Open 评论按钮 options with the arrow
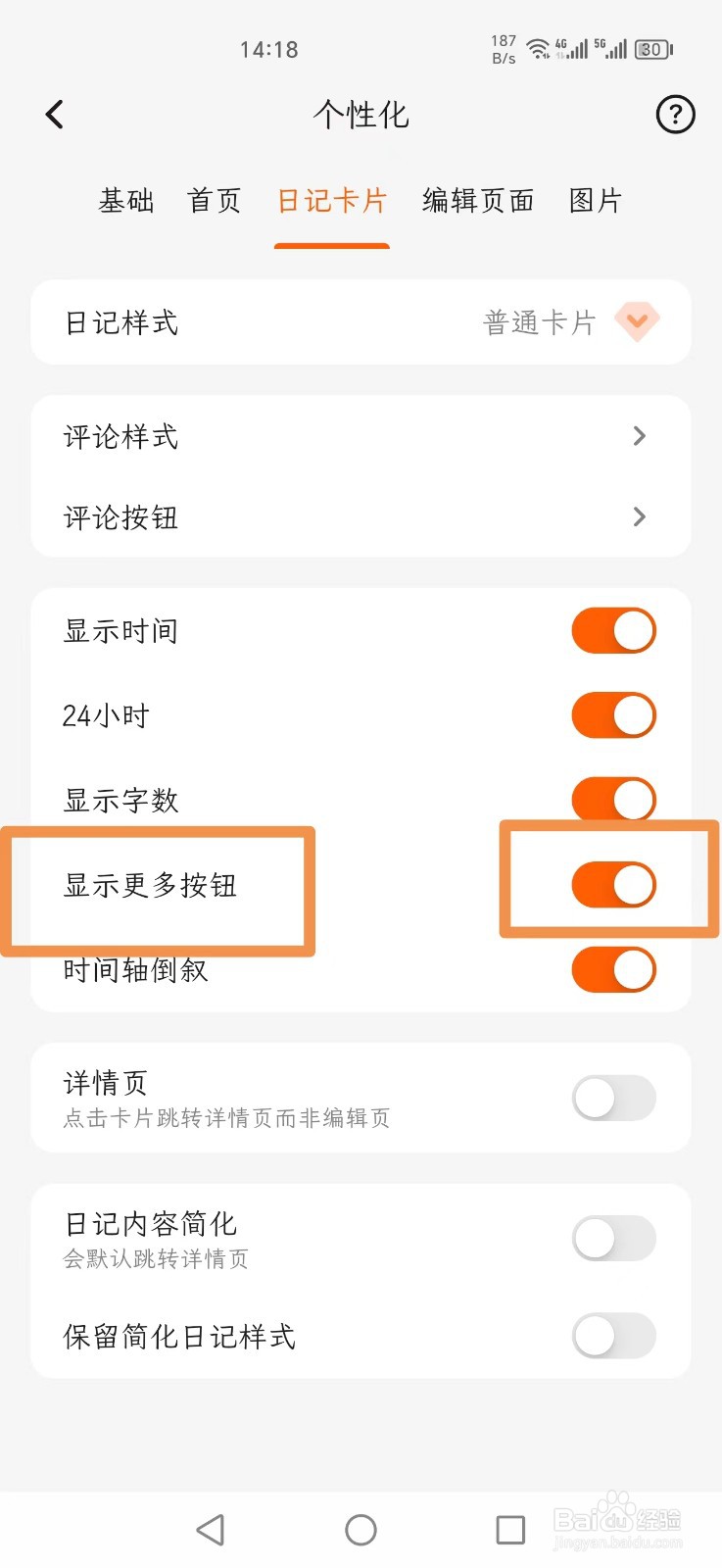Viewport: 722px width, 1568px height. coord(639,516)
